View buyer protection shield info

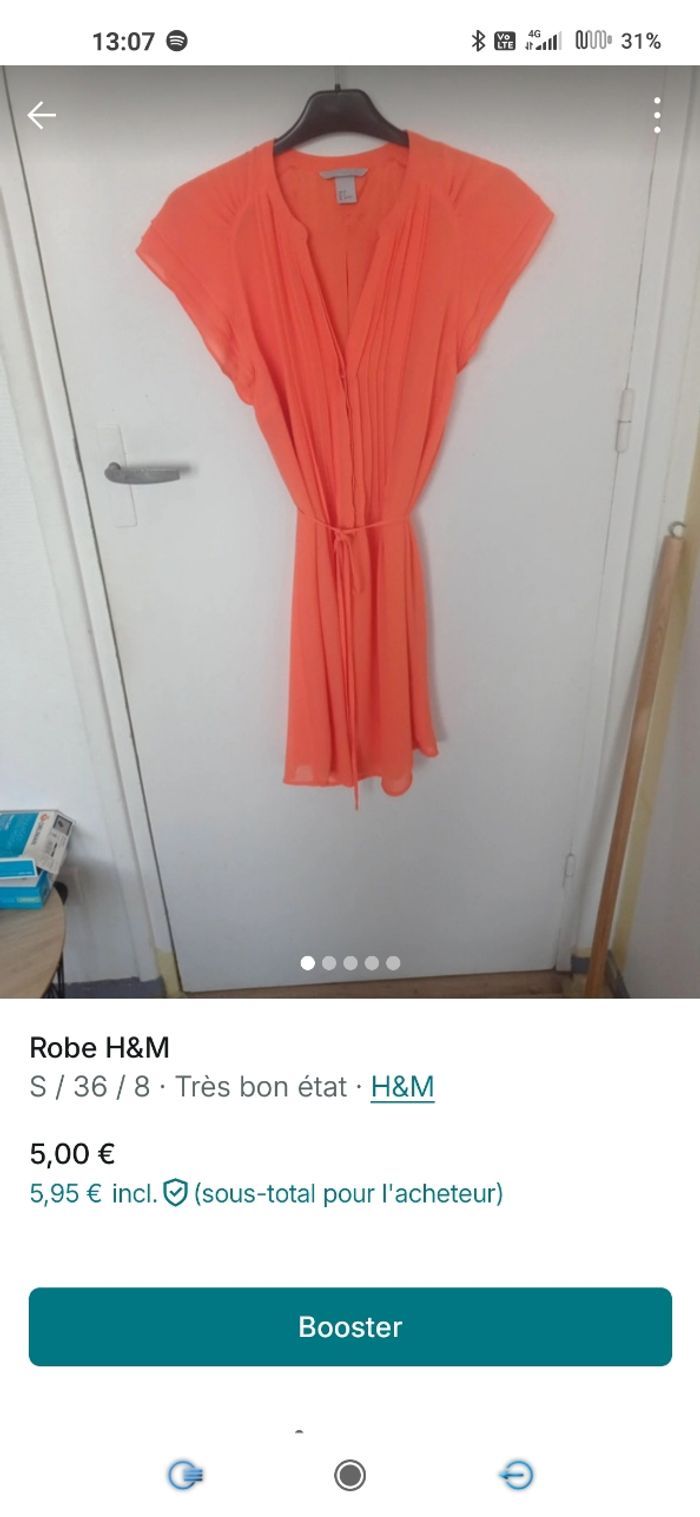click(176, 1193)
